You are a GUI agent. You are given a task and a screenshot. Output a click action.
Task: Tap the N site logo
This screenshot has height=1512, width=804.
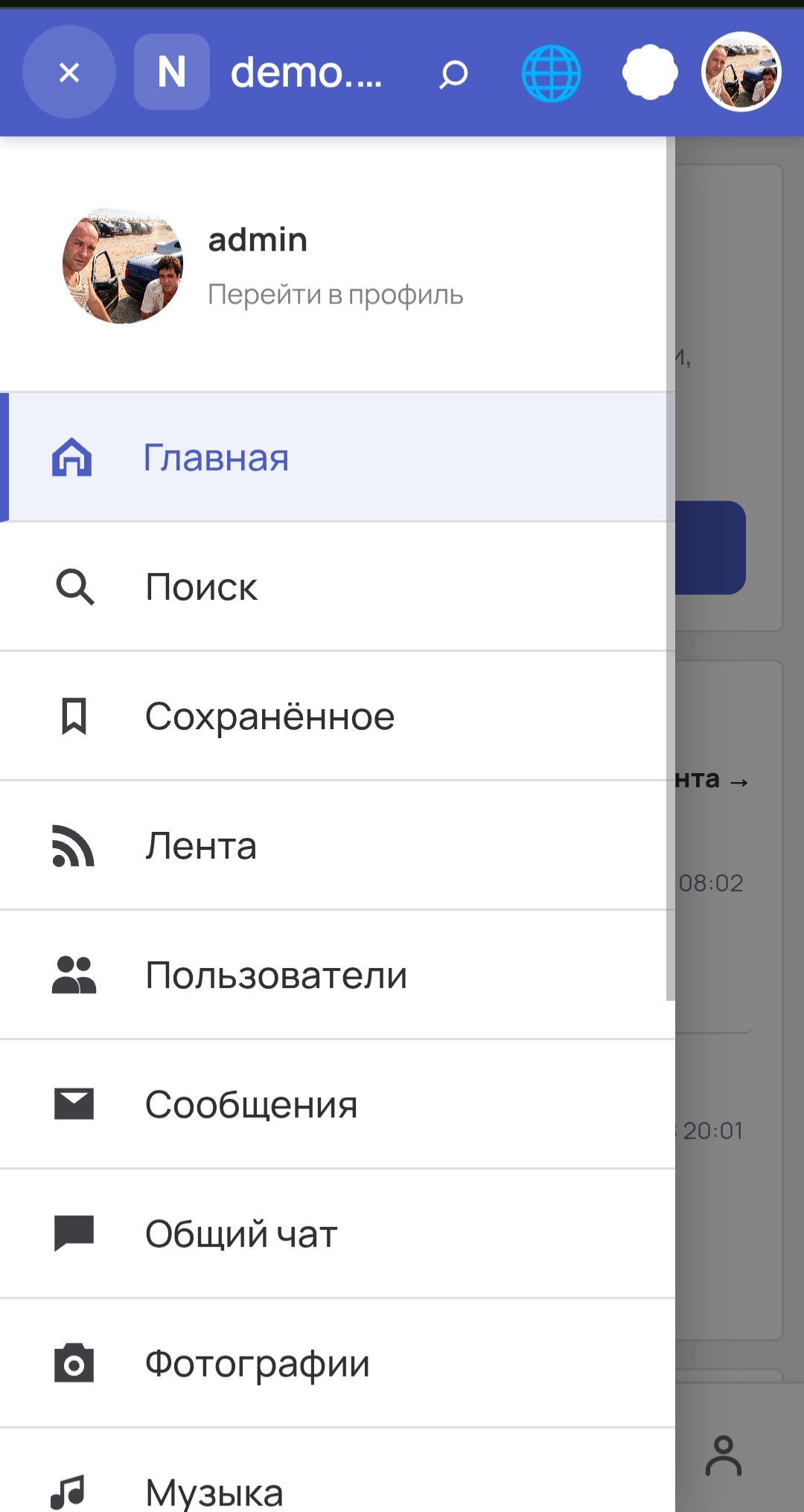coord(172,71)
